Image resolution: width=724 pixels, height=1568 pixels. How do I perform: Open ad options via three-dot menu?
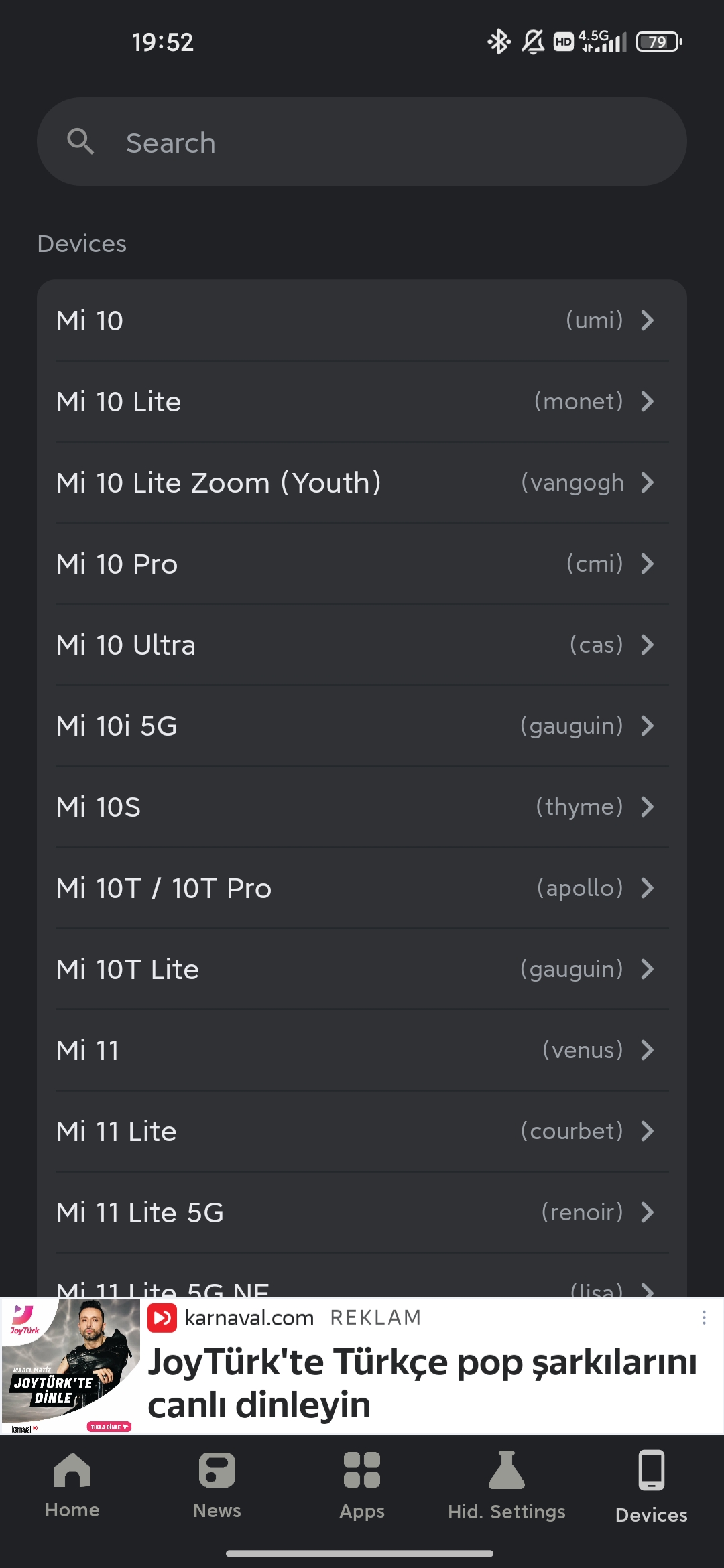coord(705,1317)
